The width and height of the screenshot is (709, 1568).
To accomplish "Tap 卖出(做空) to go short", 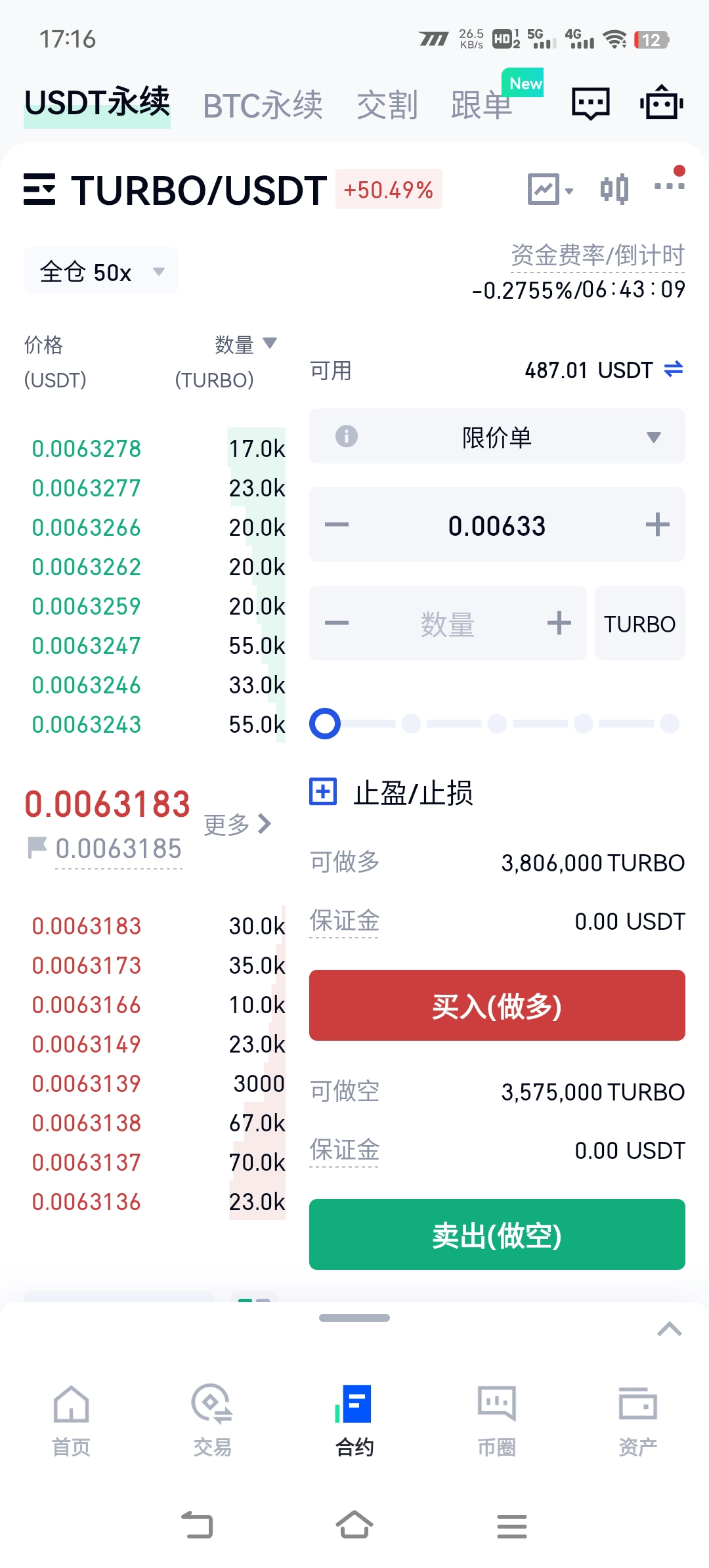I will [497, 1234].
